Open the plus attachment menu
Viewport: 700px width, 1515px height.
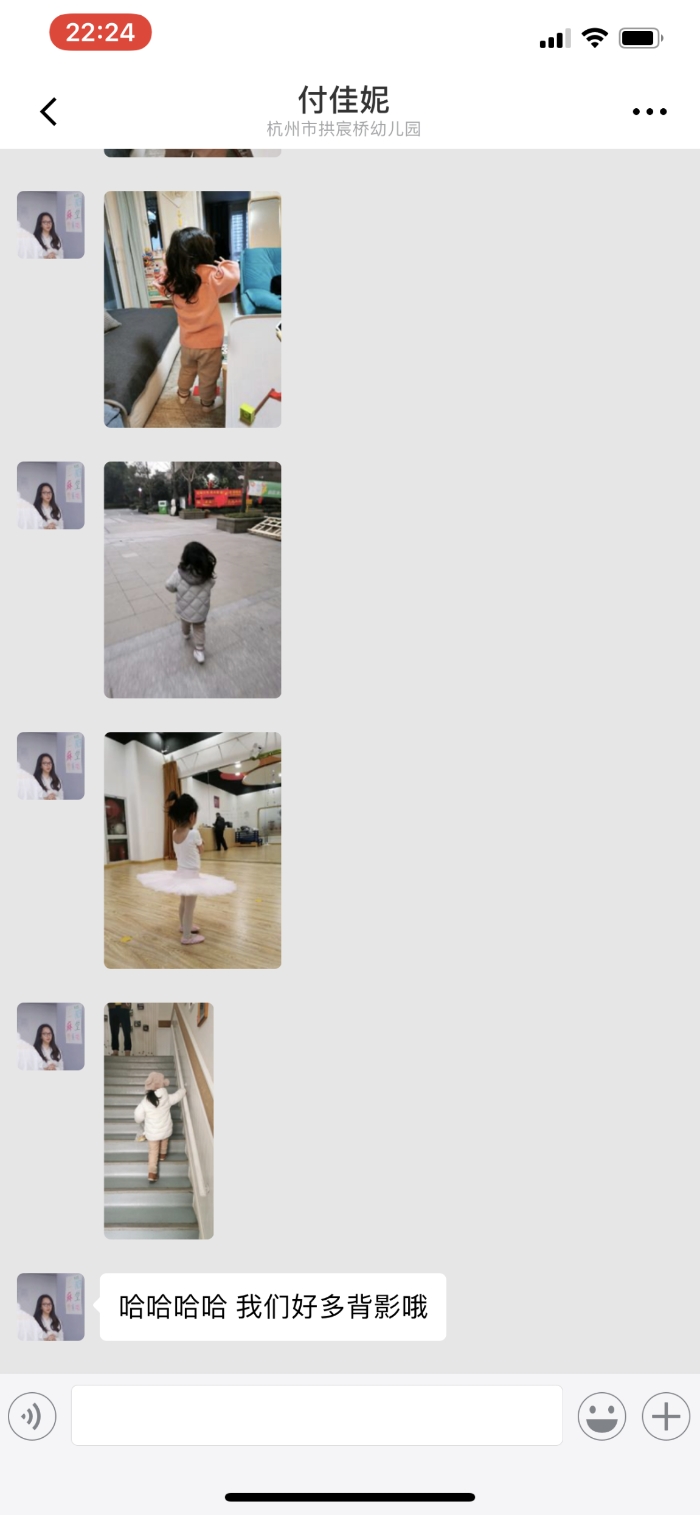(666, 1416)
